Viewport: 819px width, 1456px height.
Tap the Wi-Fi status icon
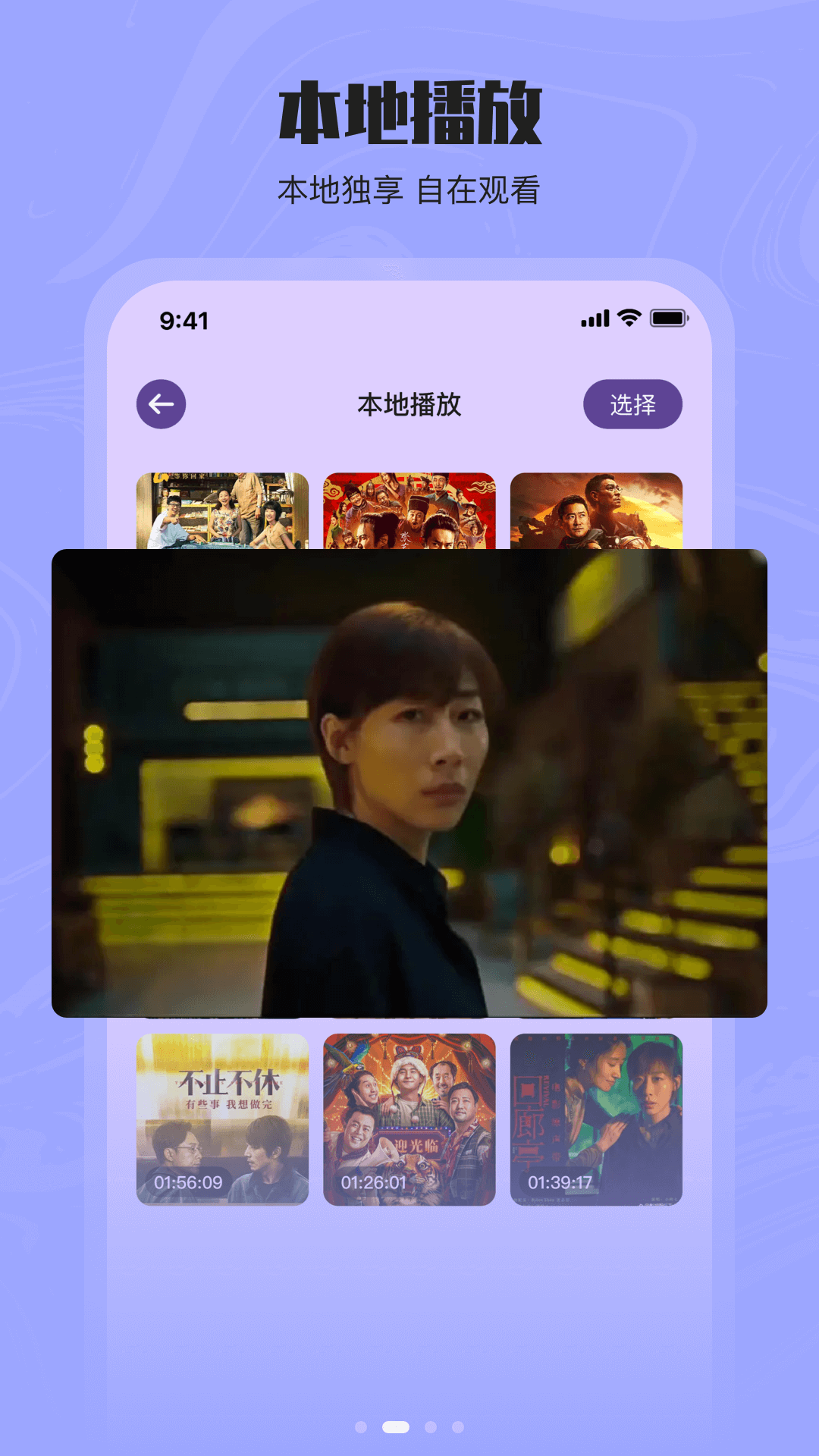(x=628, y=319)
